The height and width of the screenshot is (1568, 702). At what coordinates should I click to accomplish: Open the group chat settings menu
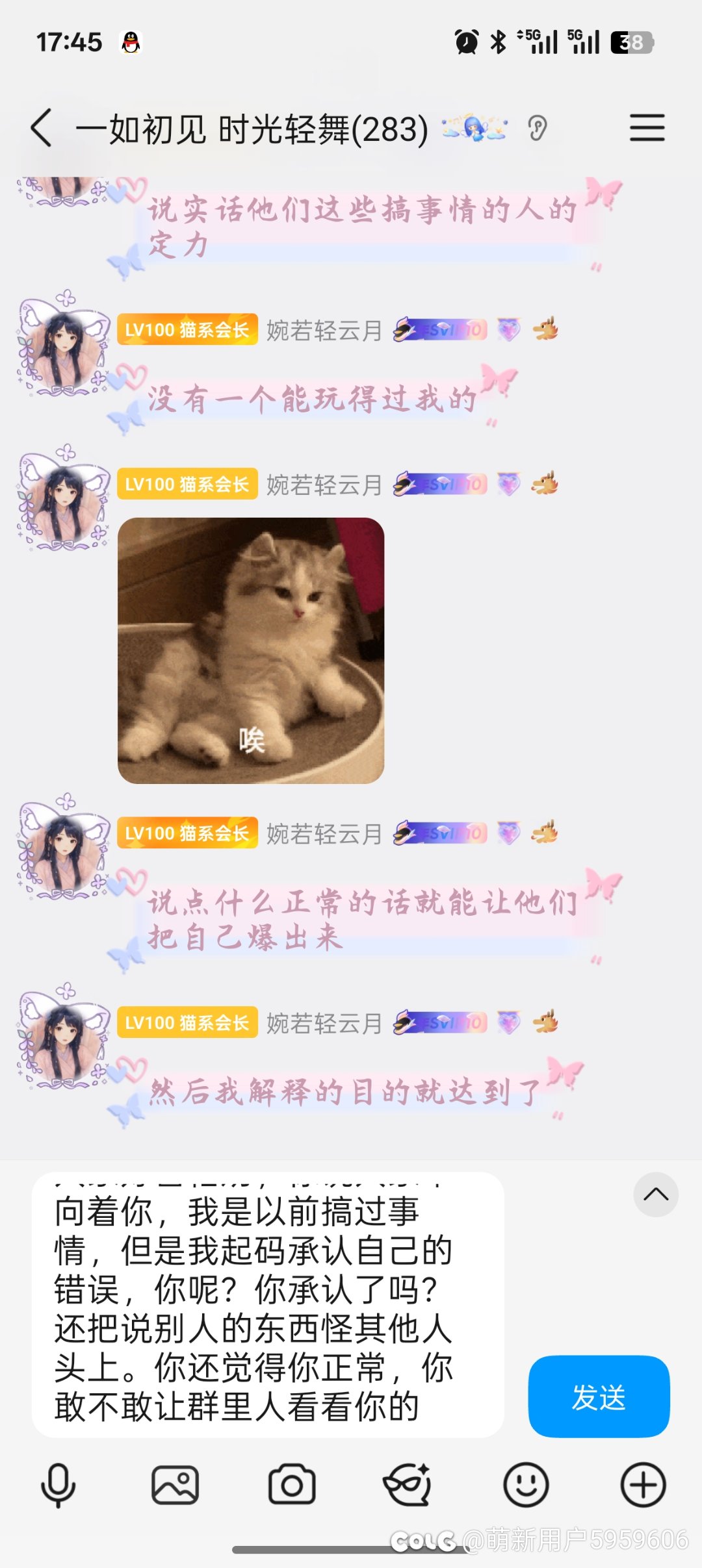click(647, 127)
